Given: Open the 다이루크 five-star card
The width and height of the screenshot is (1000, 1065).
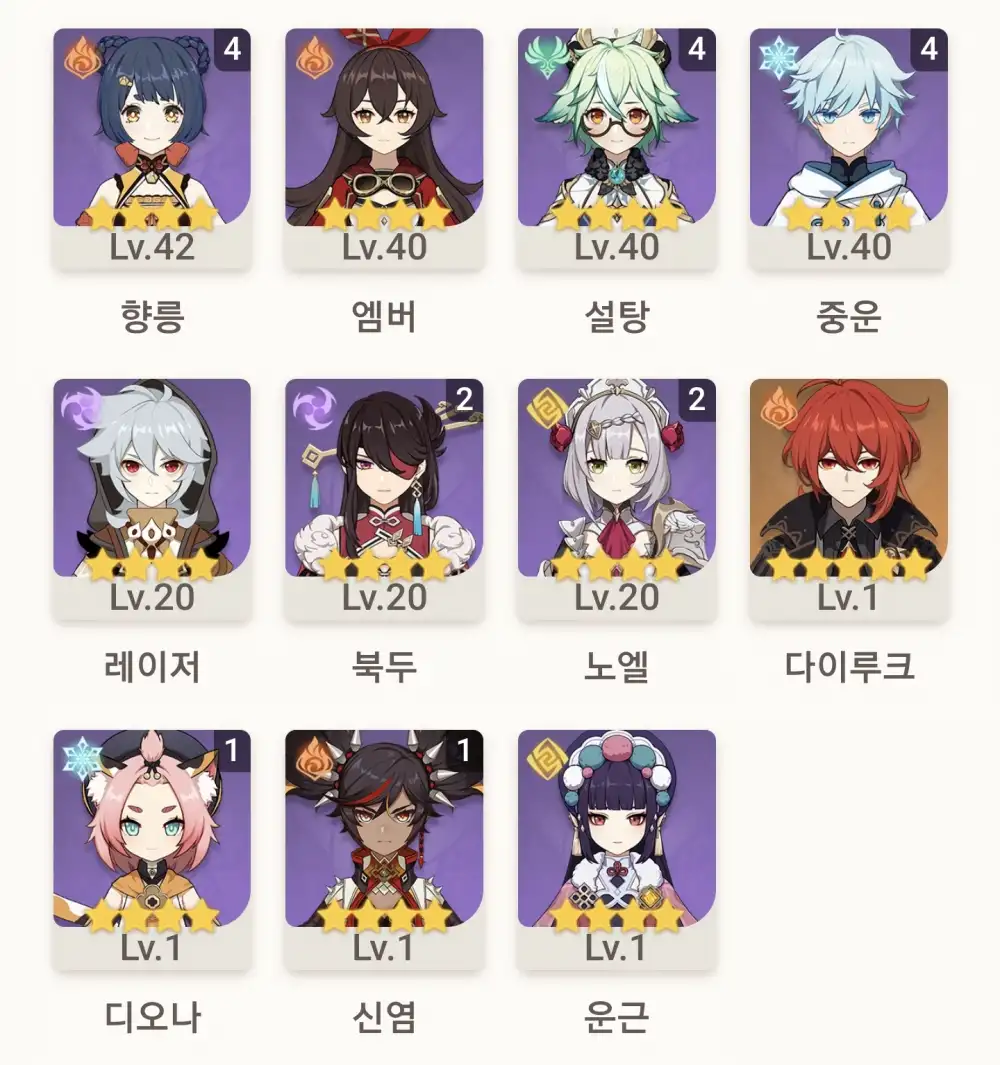Looking at the screenshot, I should point(848,498).
